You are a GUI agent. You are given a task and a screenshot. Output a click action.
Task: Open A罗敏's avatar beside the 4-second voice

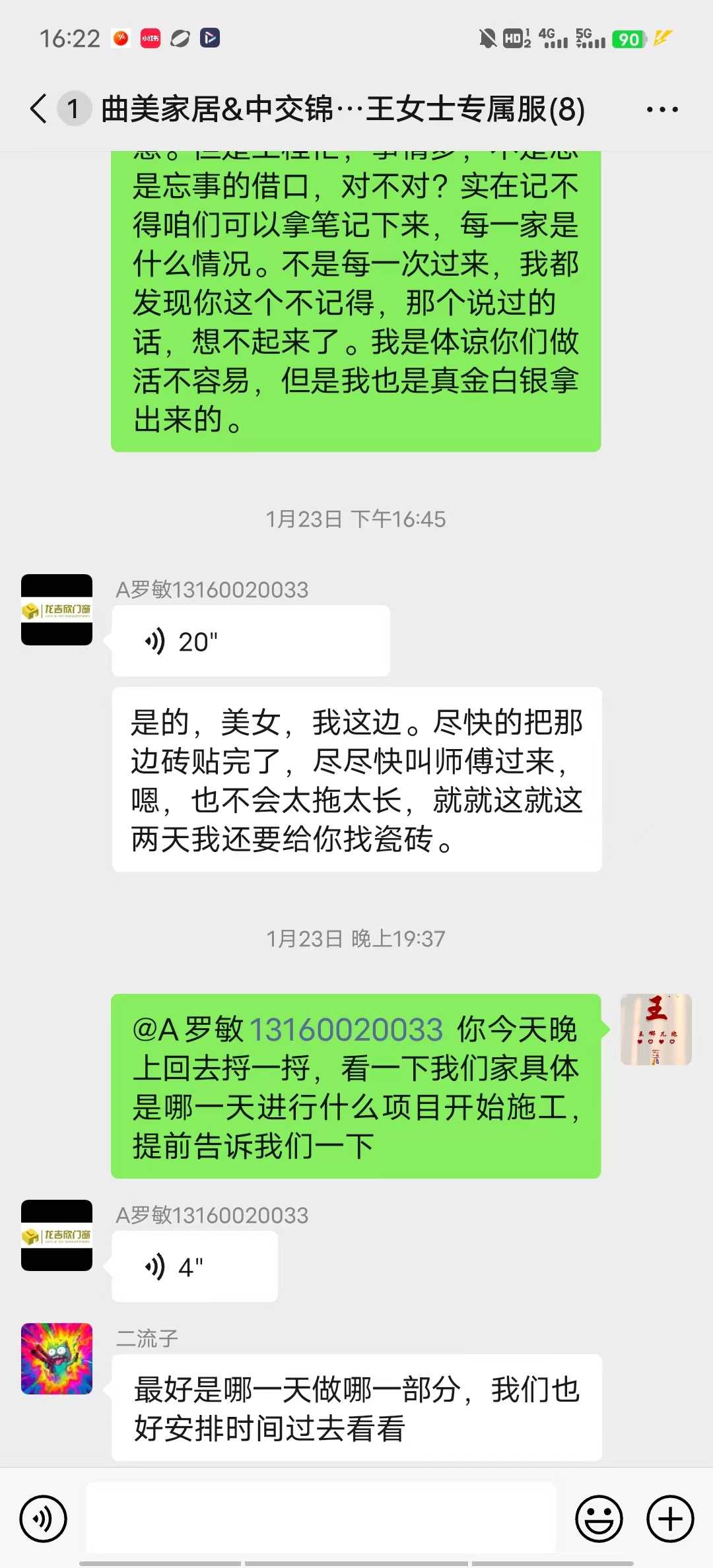pos(57,1235)
